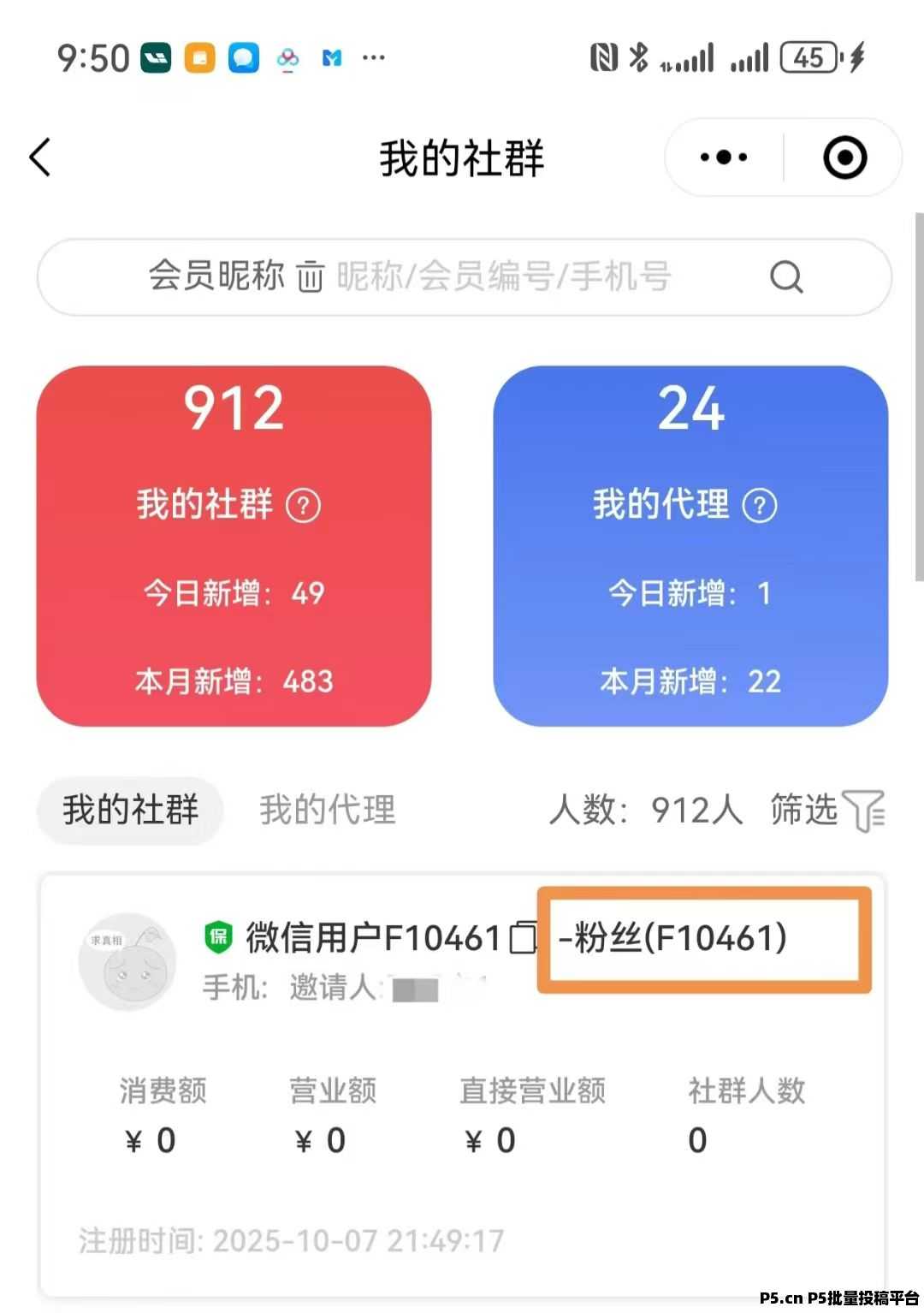Show help for 我的社群 question mark
The width and height of the screenshot is (924, 1313).
coord(303,505)
